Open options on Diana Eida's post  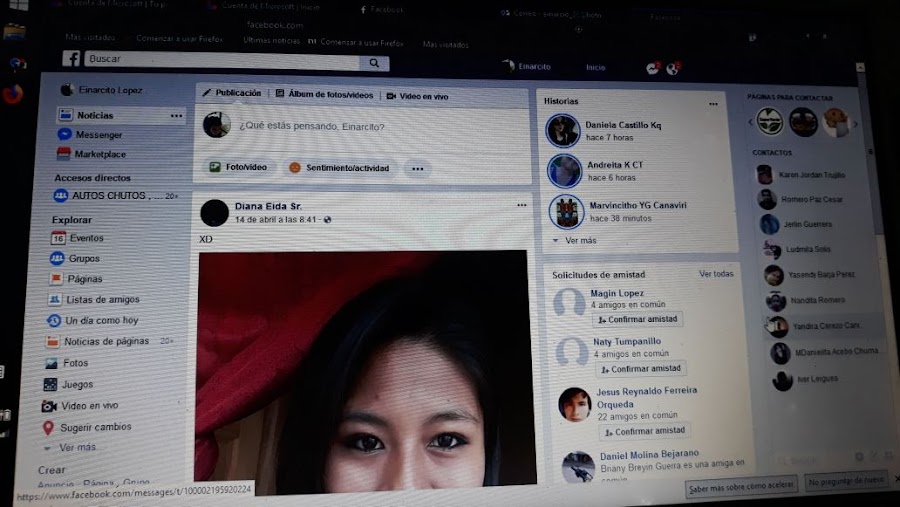click(521, 205)
